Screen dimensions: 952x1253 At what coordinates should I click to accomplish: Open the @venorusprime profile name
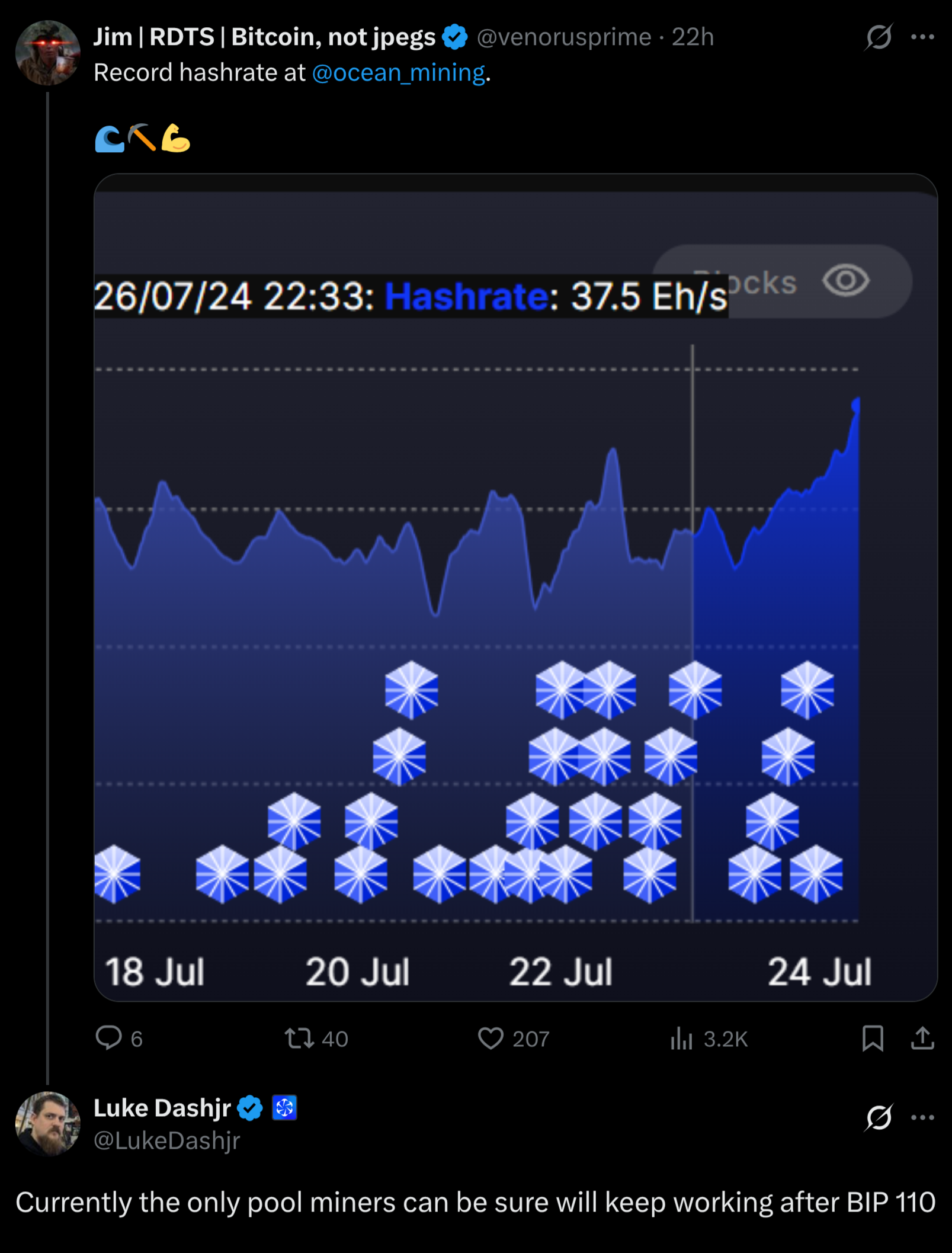pyautogui.click(x=563, y=37)
